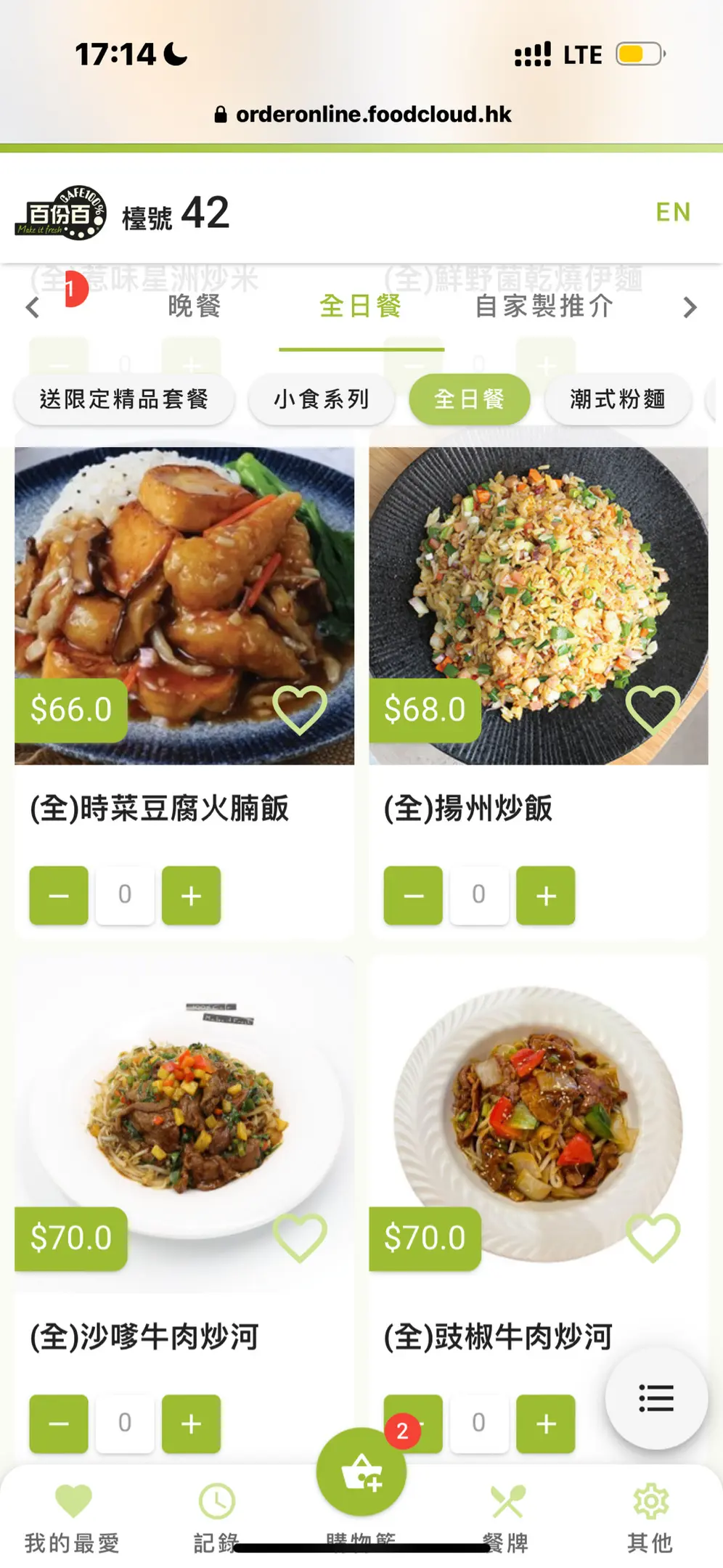The height and width of the screenshot is (1568, 723).
Task: Show previous menu tabs with left arrow
Action: pyautogui.click(x=33, y=307)
